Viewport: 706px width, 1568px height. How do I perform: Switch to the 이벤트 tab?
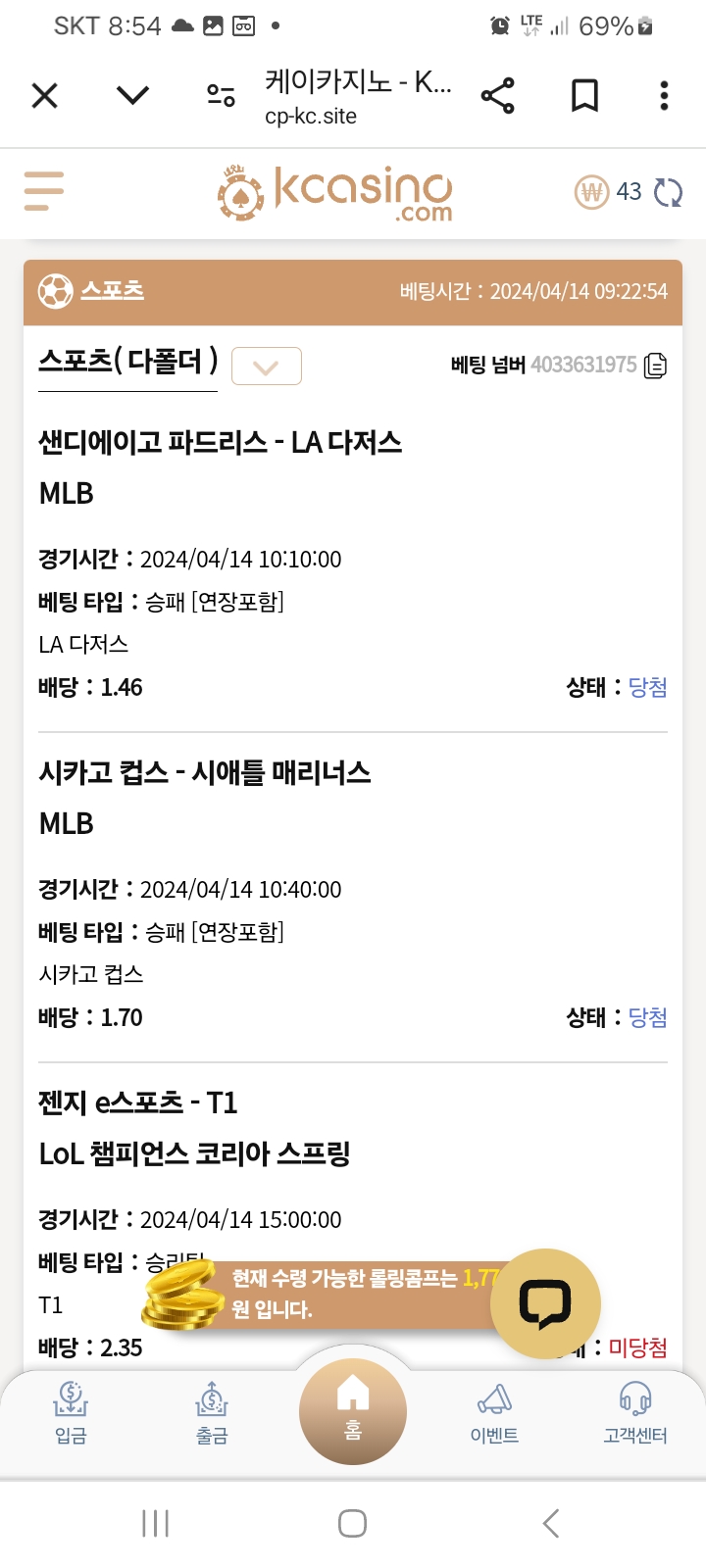(494, 1412)
